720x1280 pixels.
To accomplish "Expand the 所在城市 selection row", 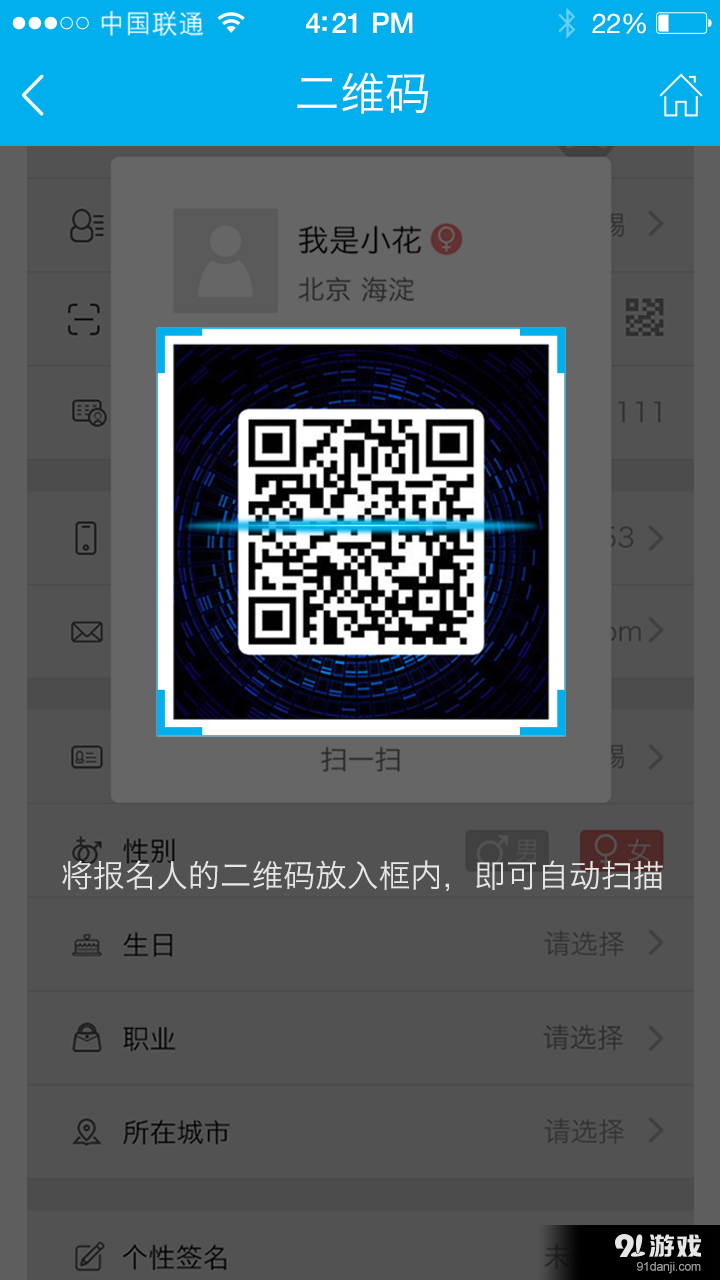I will (x=655, y=1132).
